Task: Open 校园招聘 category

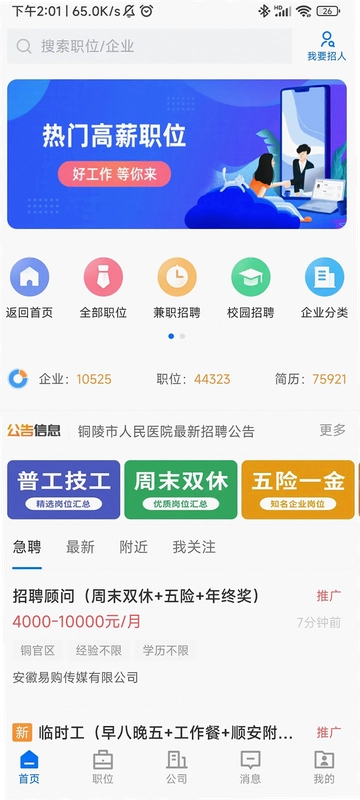Action: tap(250, 288)
